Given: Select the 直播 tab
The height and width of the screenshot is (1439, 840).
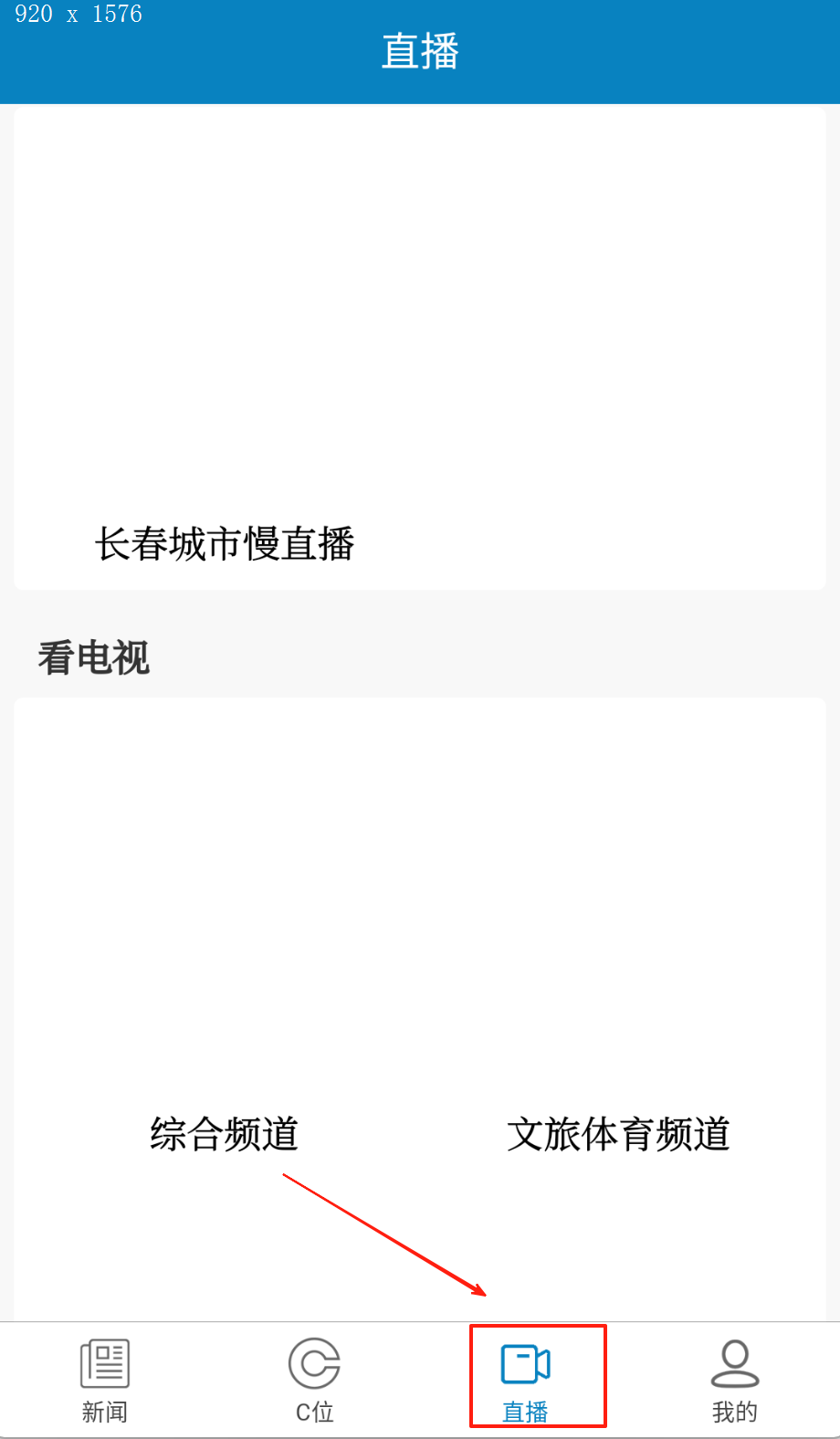Looking at the screenshot, I should (x=525, y=1381).
